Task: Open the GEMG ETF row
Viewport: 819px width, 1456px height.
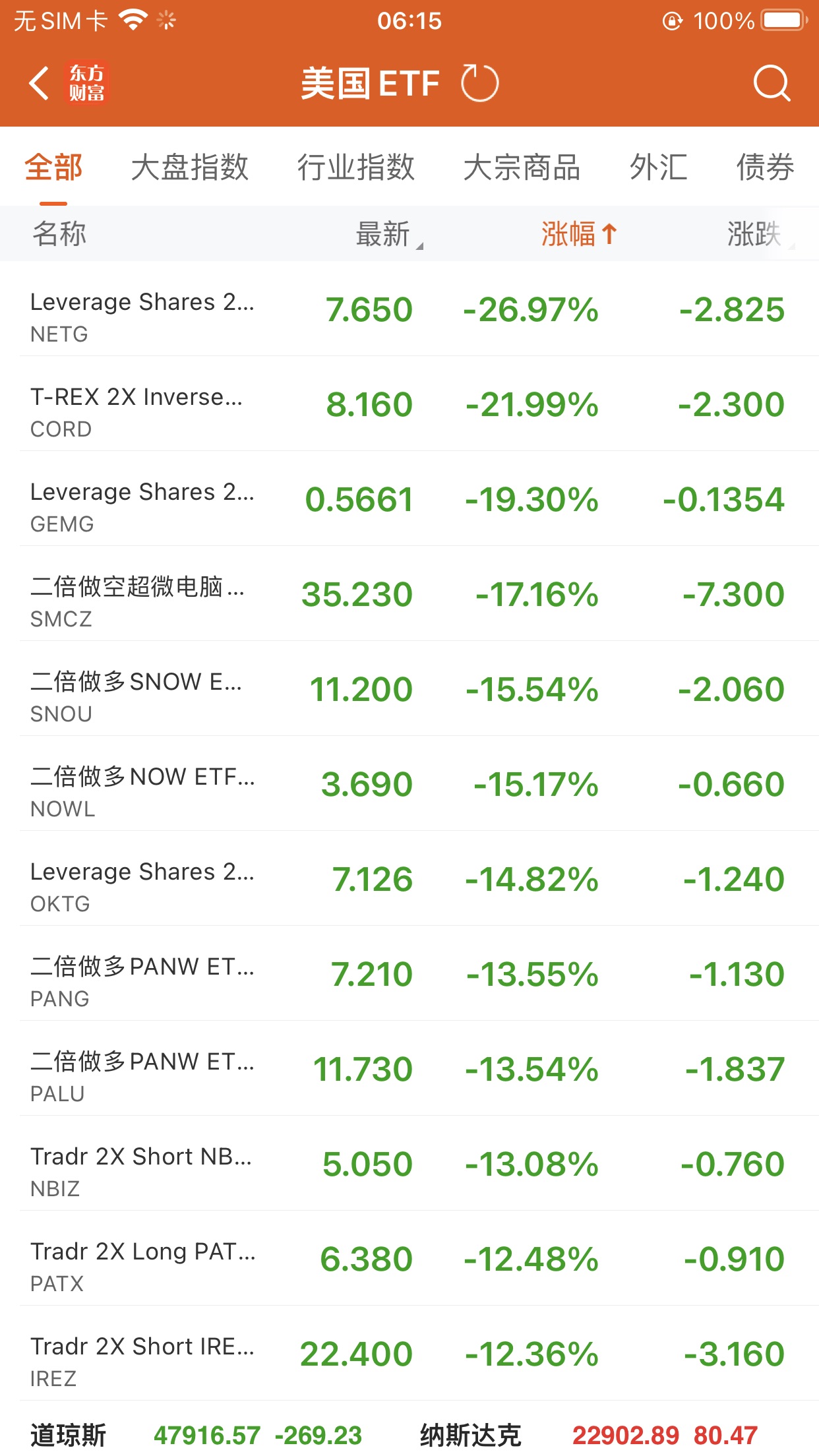Action: 409,500
